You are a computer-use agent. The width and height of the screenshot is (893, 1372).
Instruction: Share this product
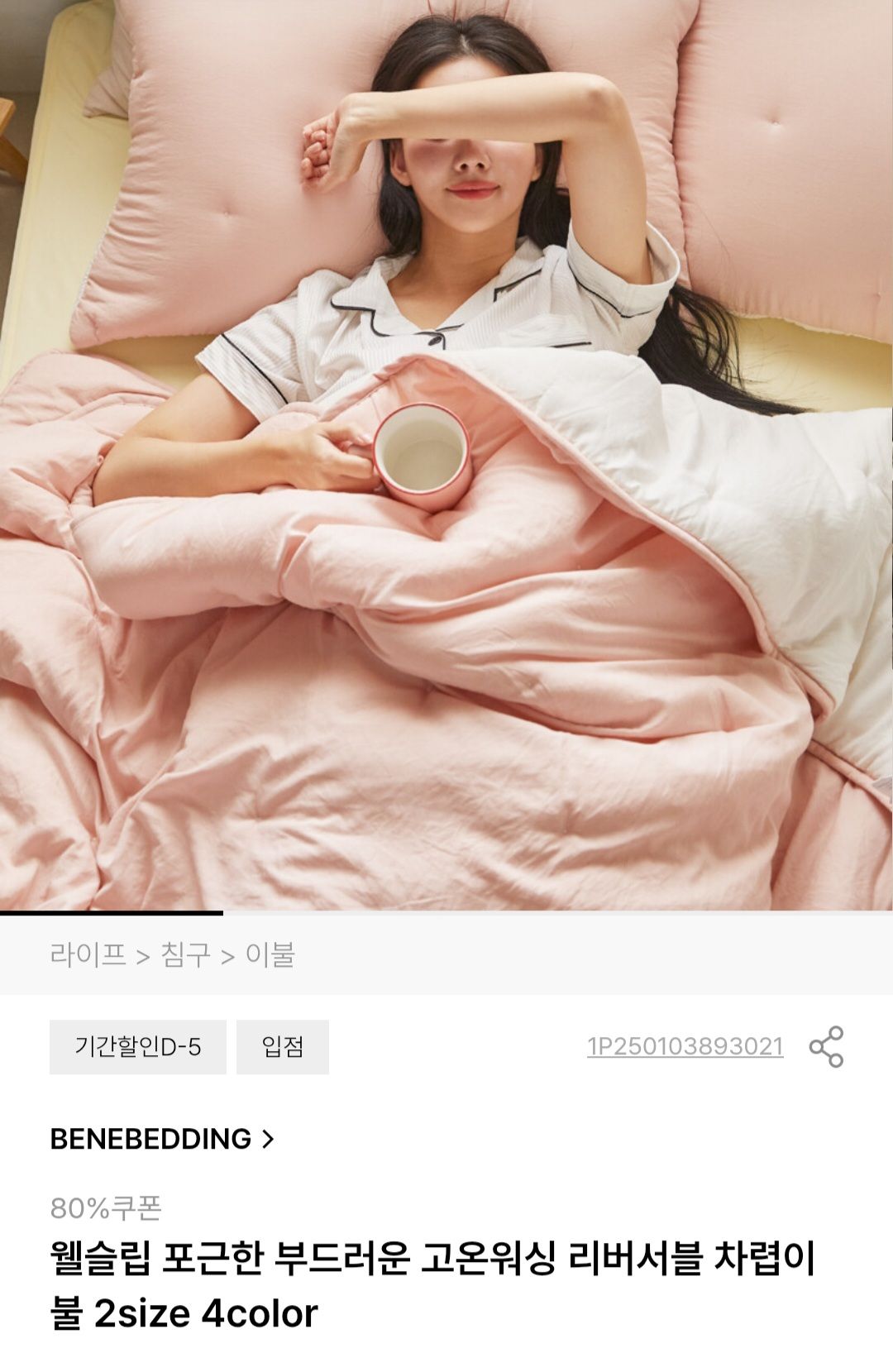click(x=826, y=1046)
